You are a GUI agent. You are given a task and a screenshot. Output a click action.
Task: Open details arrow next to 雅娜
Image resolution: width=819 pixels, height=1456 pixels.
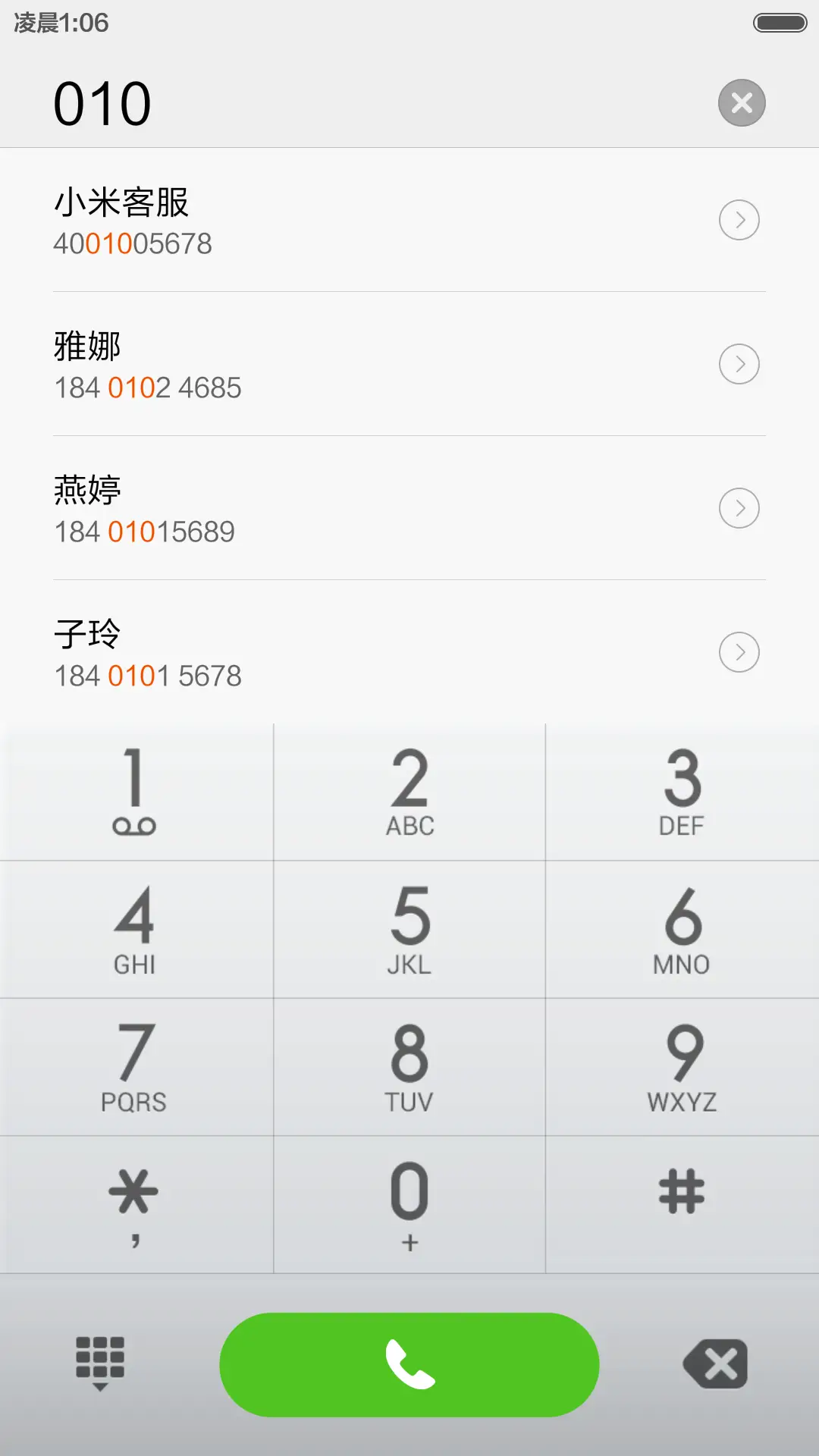[739, 364]
